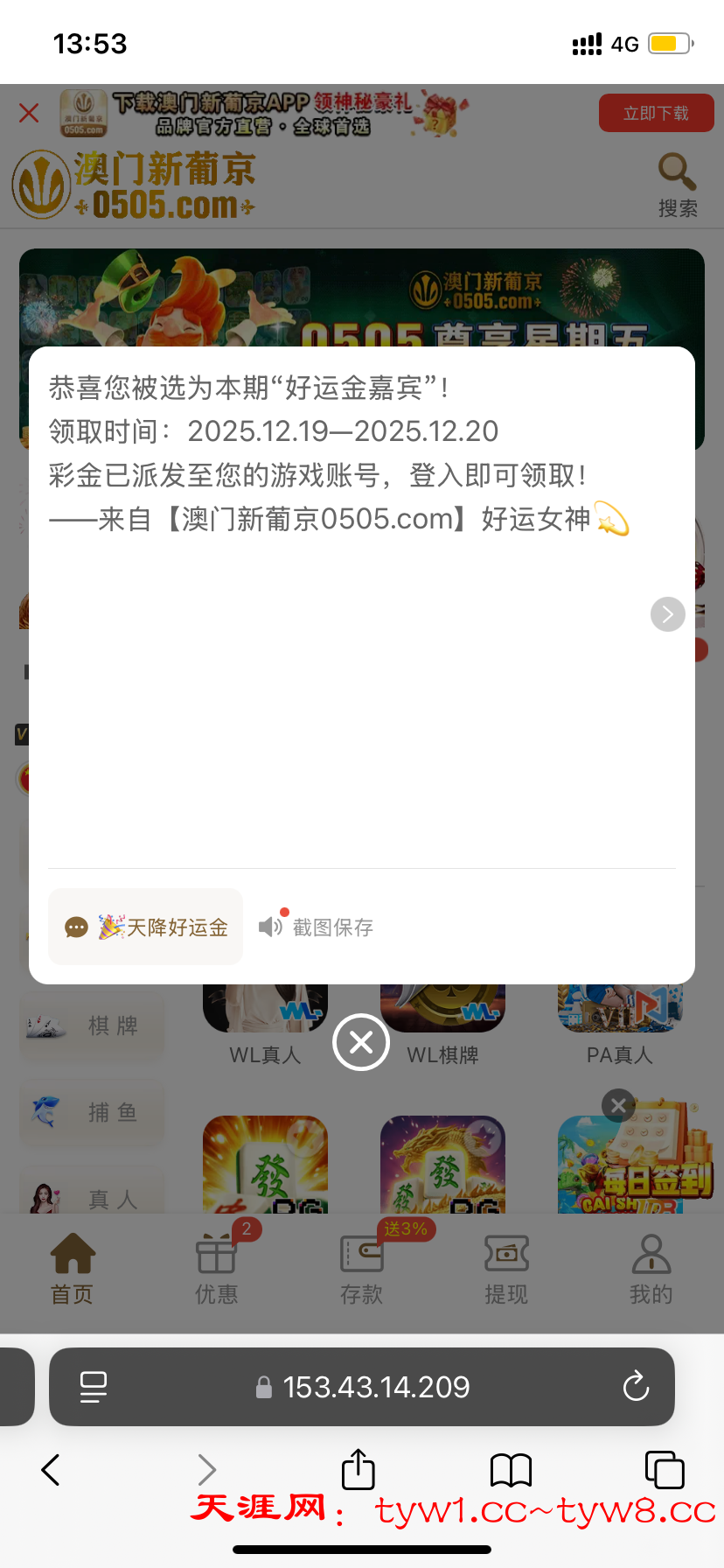Go back in the Safari browser

click(x=51, y=1470)
